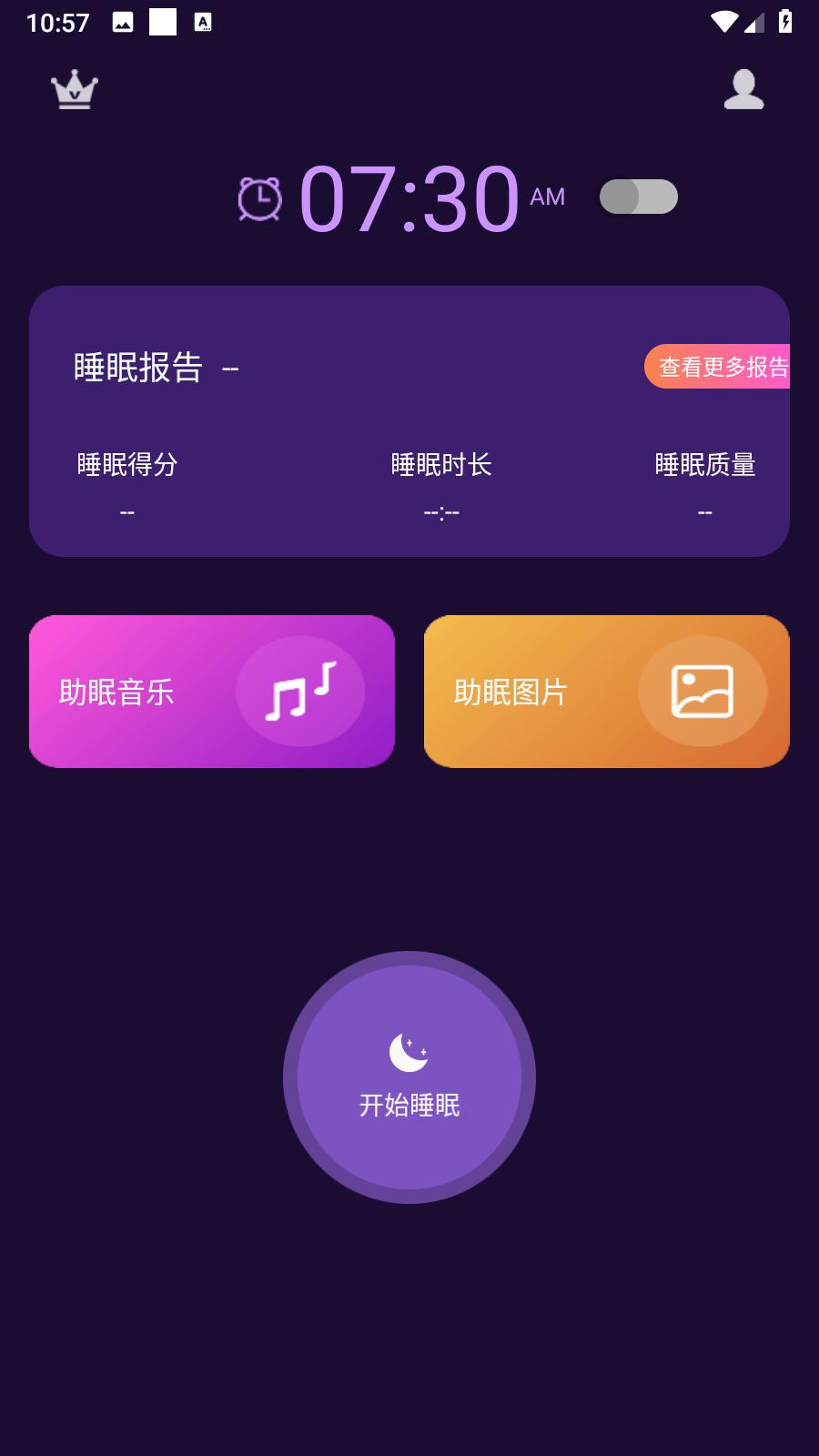
Task: Click the crescent moon icon in sleep circle
Action: [x=409, y=1053]
